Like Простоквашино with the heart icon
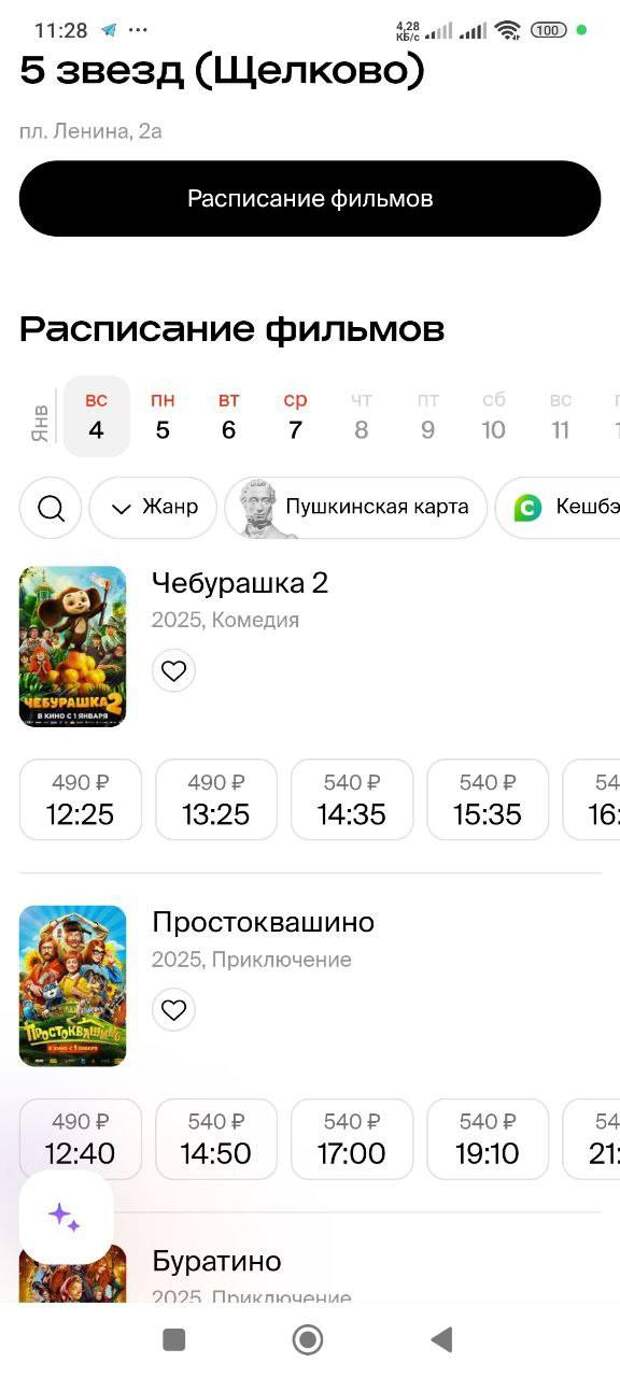This screenshot has width=620, height=1377. (173, 1010)
